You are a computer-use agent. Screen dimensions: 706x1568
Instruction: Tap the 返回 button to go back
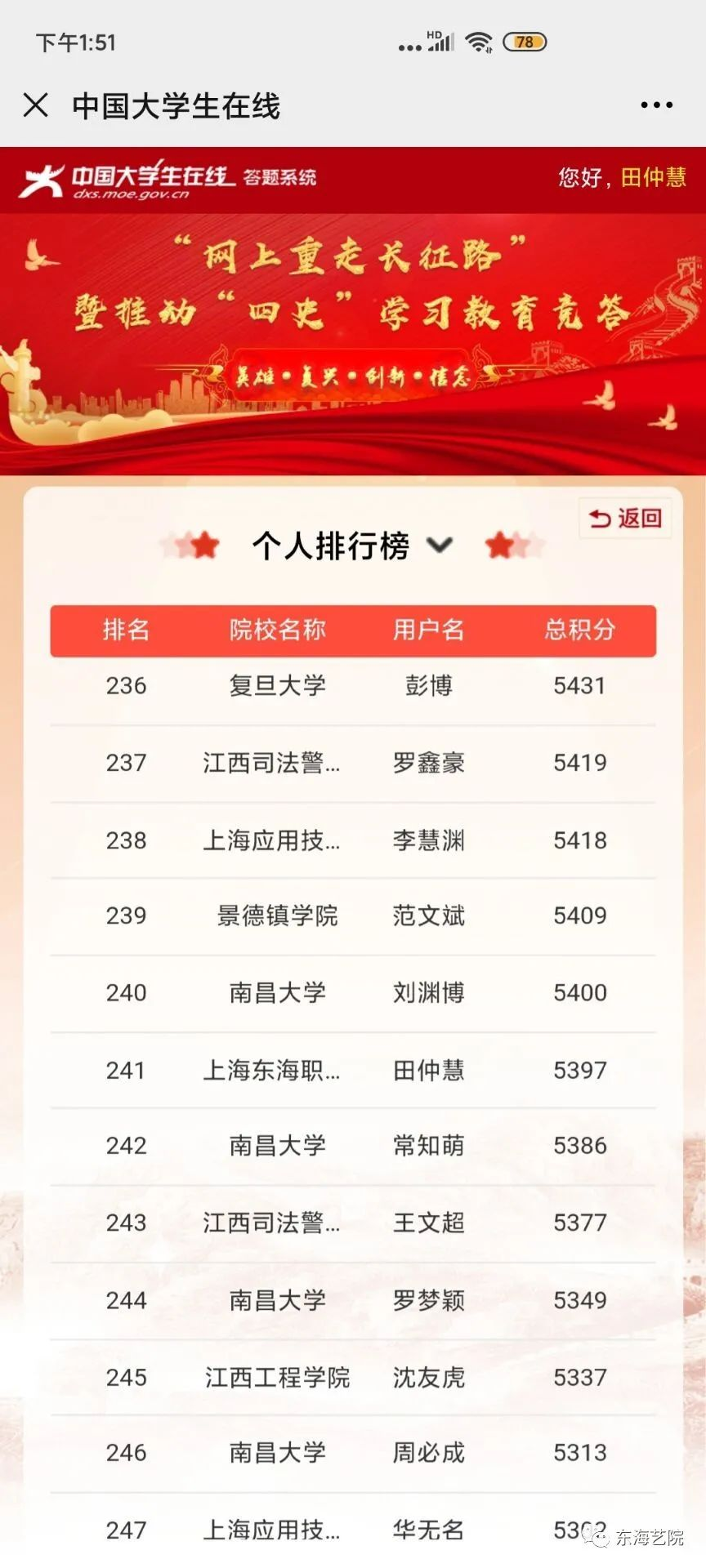625,518
